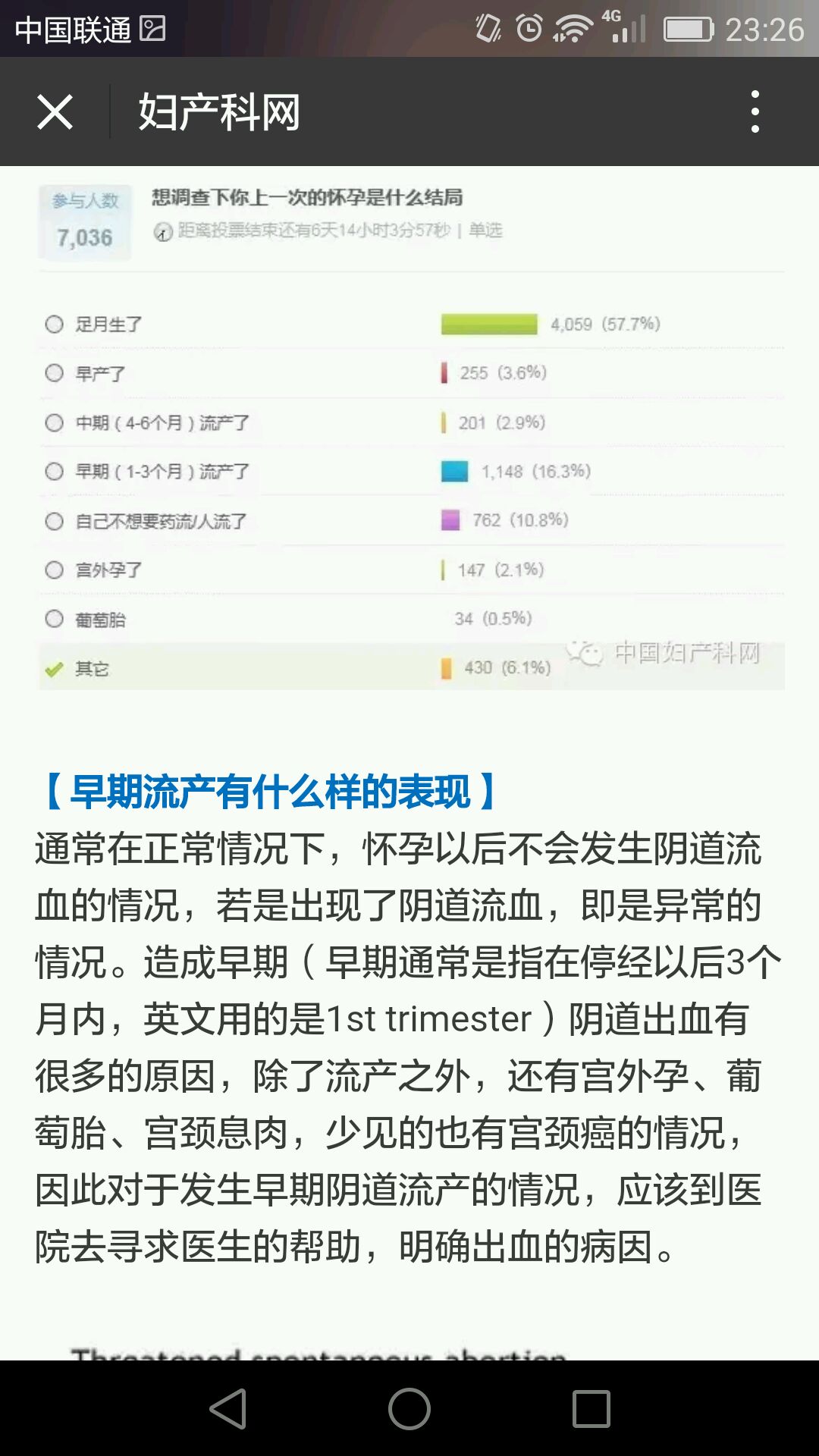Go back using the system back button
The width and height of the screenshot is (819, 1456).
tap(227, 1409)
